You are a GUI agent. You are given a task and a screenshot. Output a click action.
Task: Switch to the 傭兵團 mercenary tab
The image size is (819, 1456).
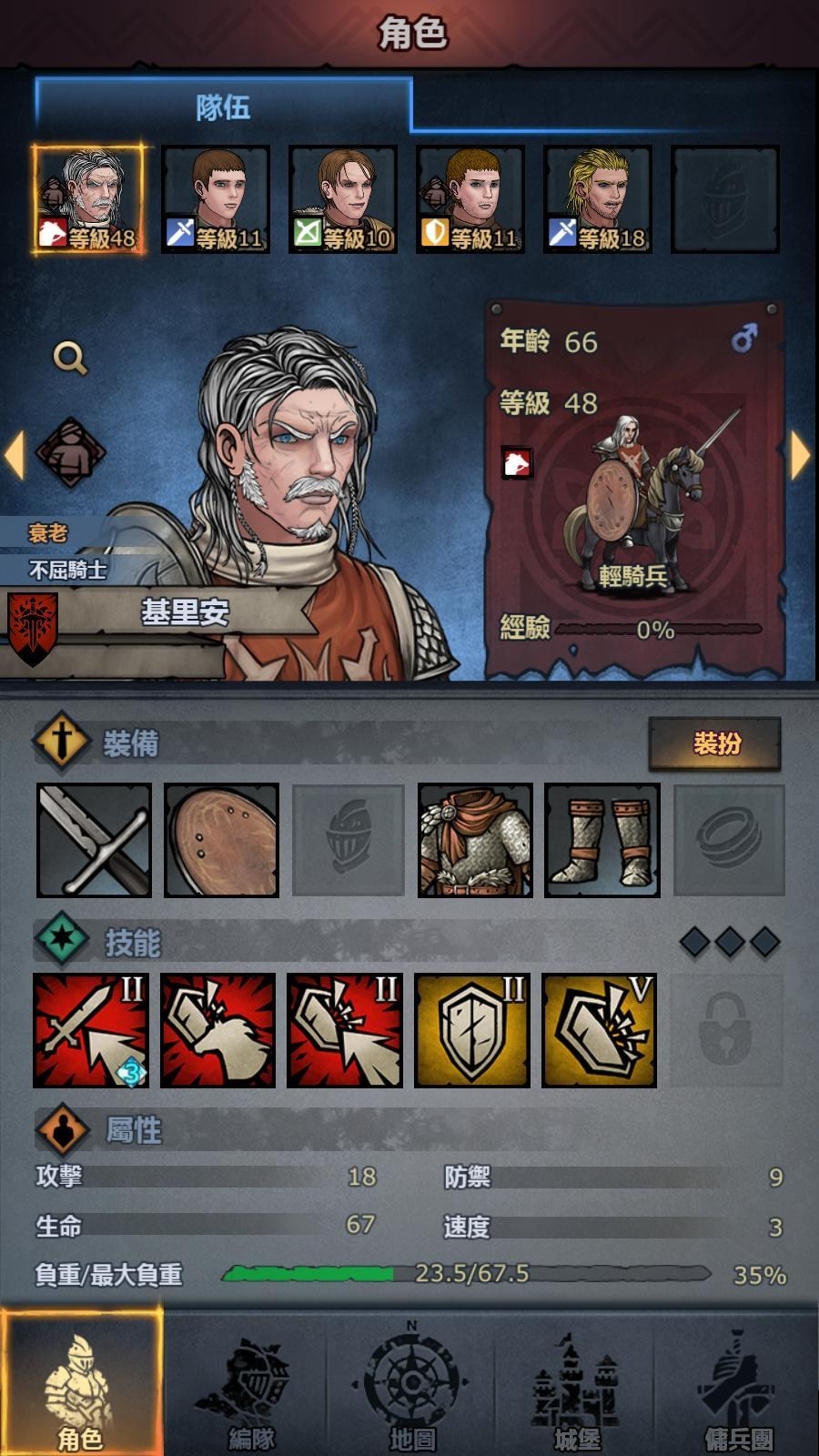coord(738,1384)
